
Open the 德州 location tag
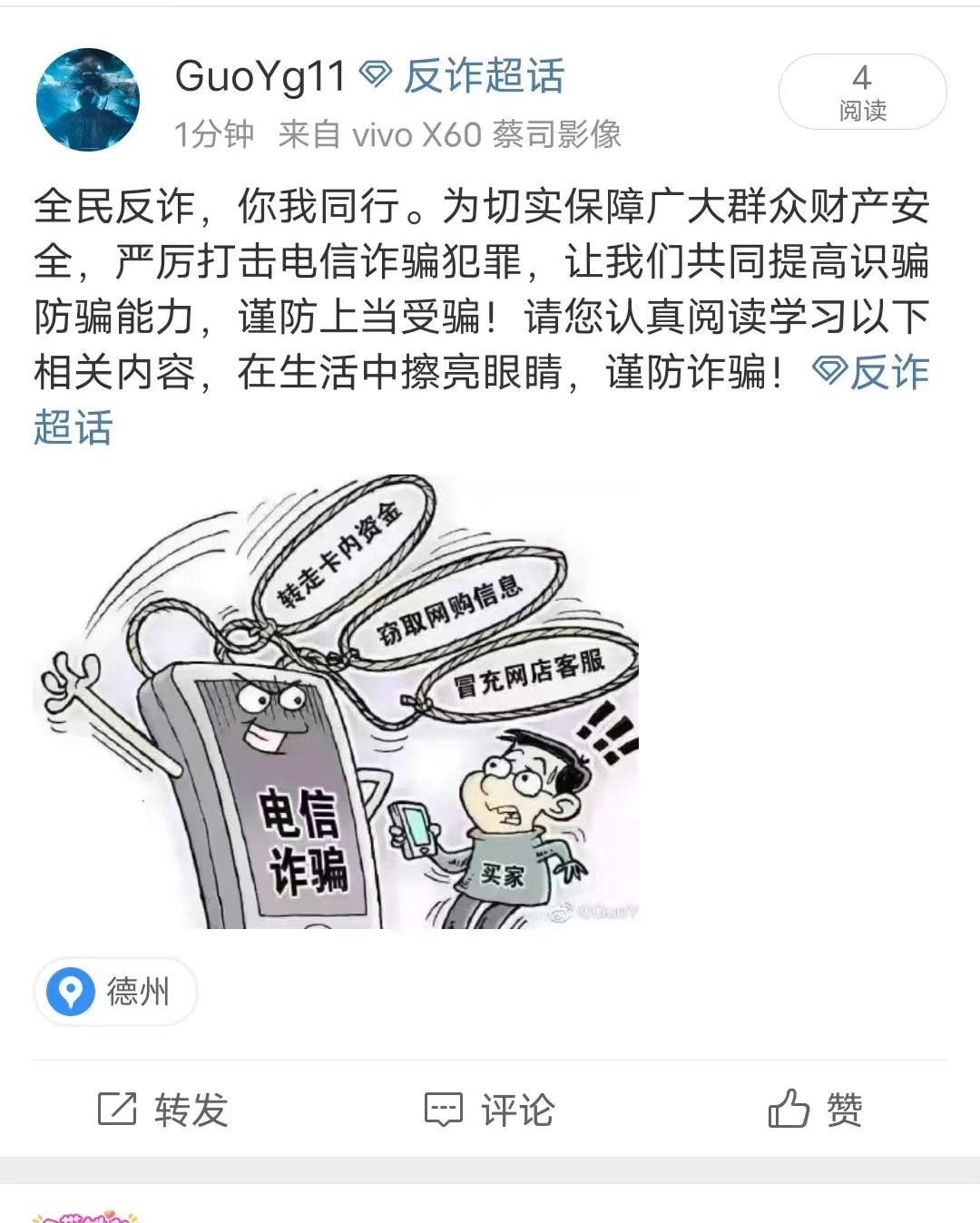point(115,991)
